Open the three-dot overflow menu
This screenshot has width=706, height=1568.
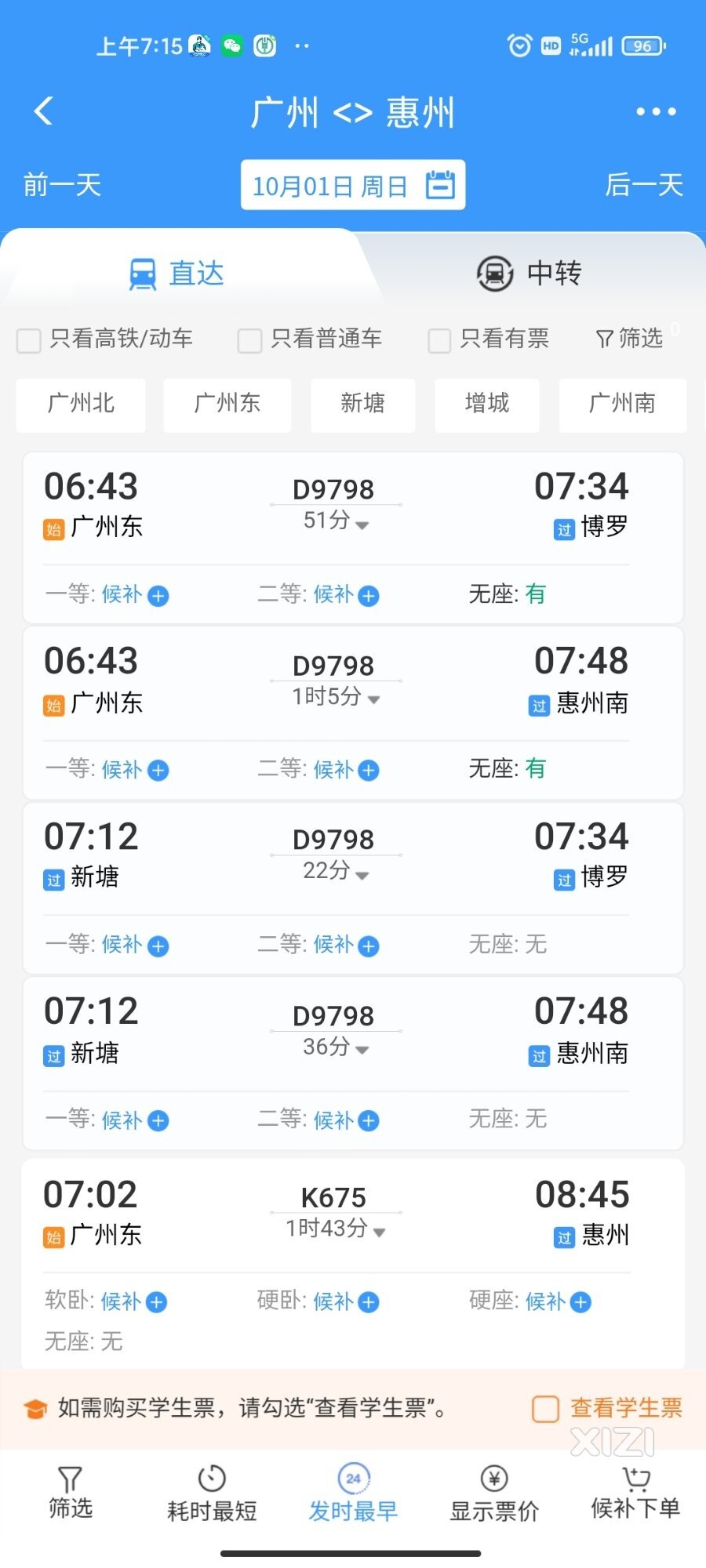point(656,112)
